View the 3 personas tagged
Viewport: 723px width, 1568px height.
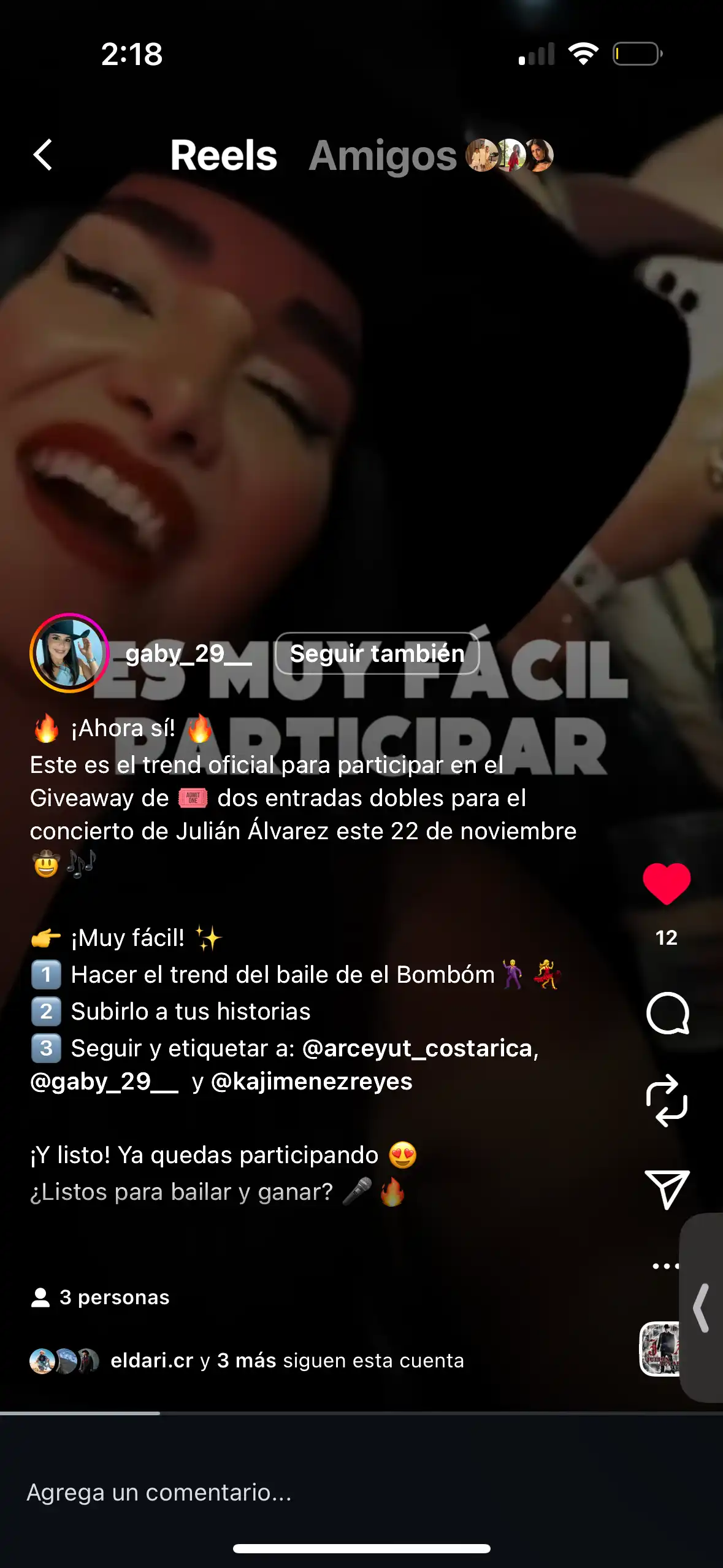tap(101, 1297)
